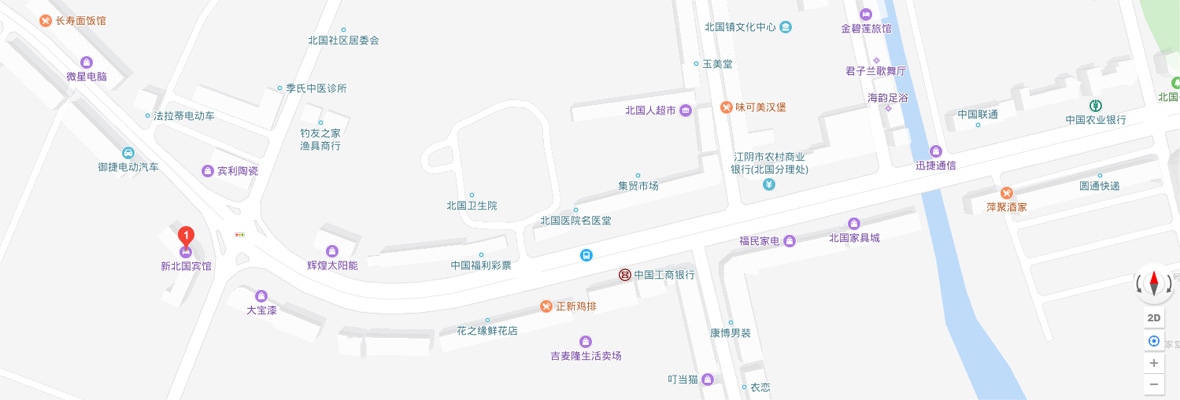
Task: Zoom out with the minus button
Action: pos(1154,385)
